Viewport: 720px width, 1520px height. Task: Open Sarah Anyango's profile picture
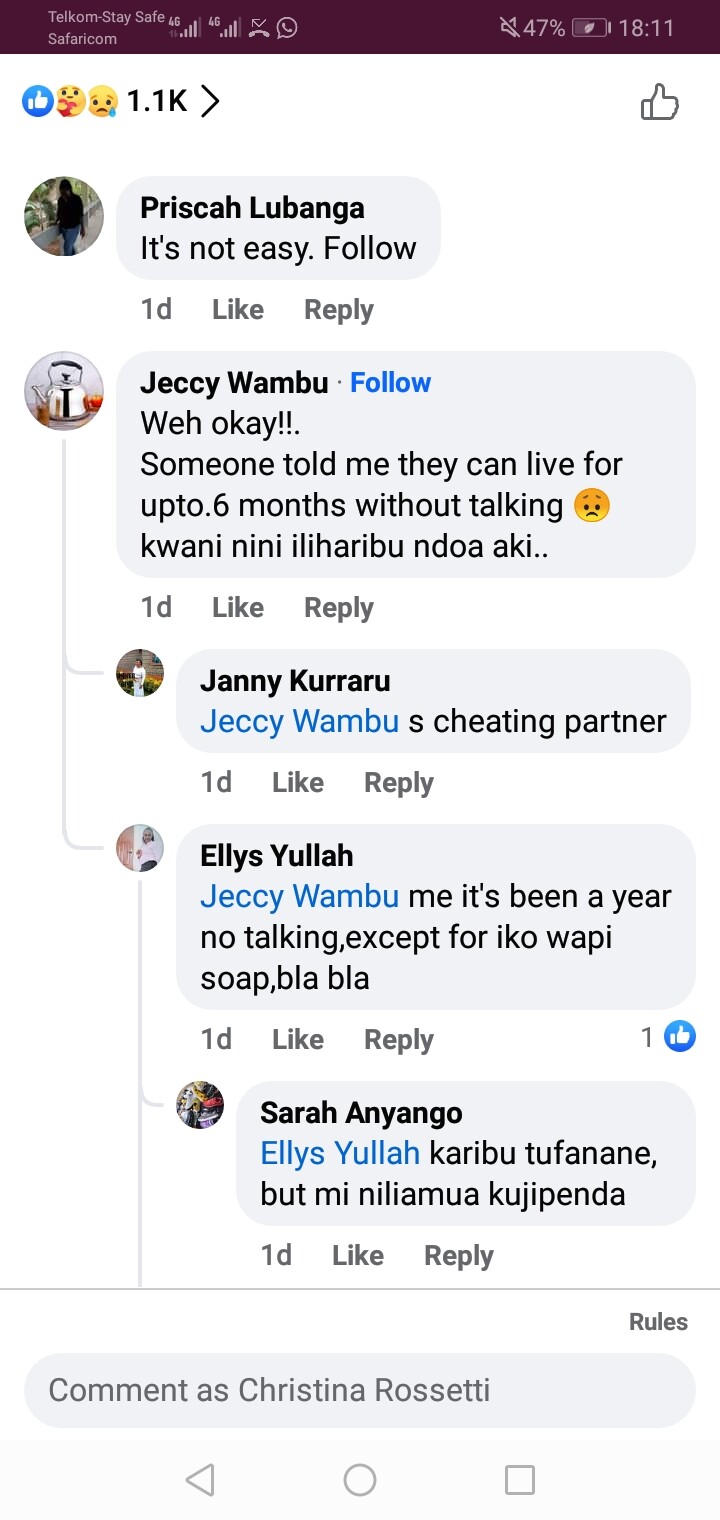click(200, 1105)
